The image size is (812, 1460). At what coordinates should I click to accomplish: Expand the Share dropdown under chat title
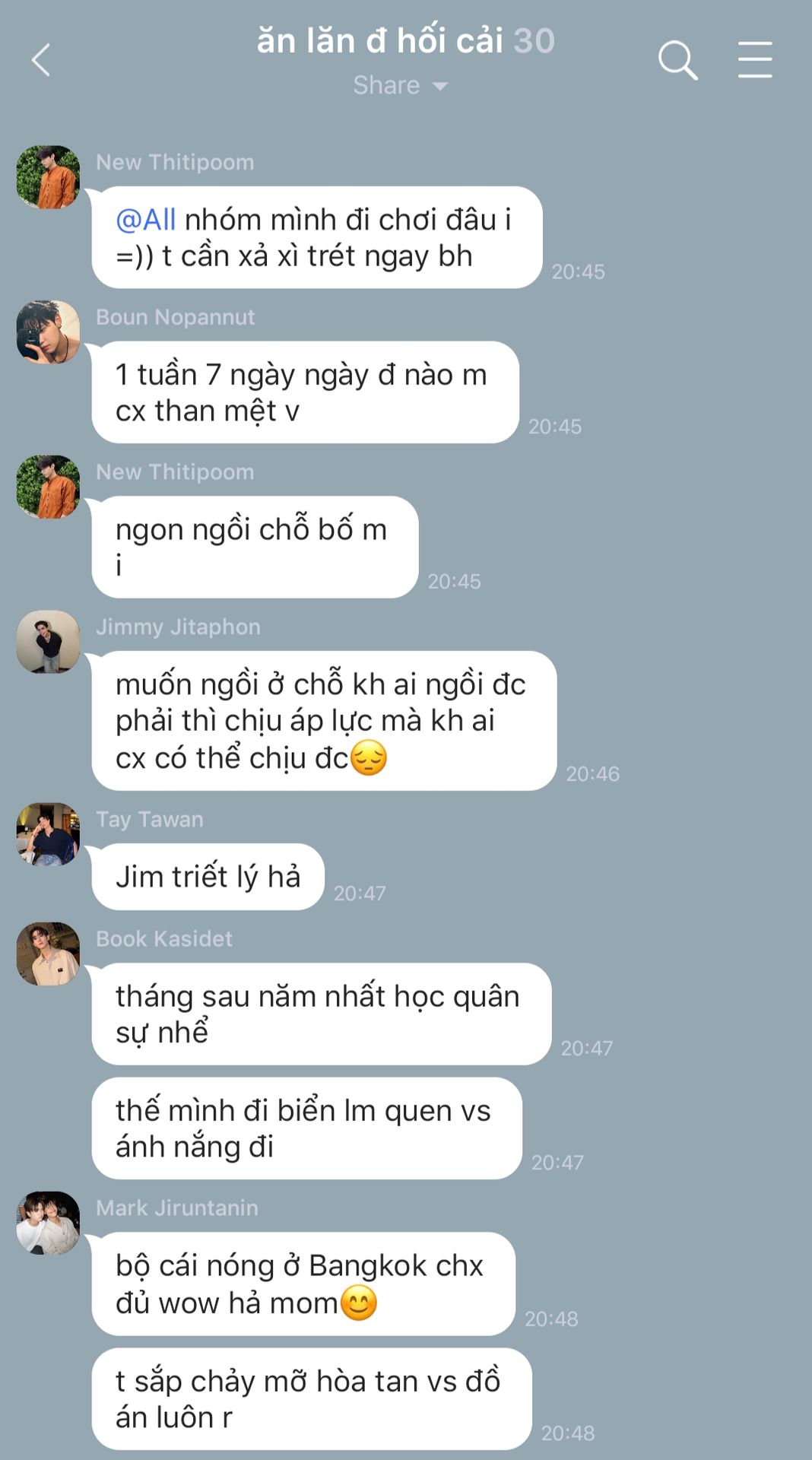click(401, 85)
